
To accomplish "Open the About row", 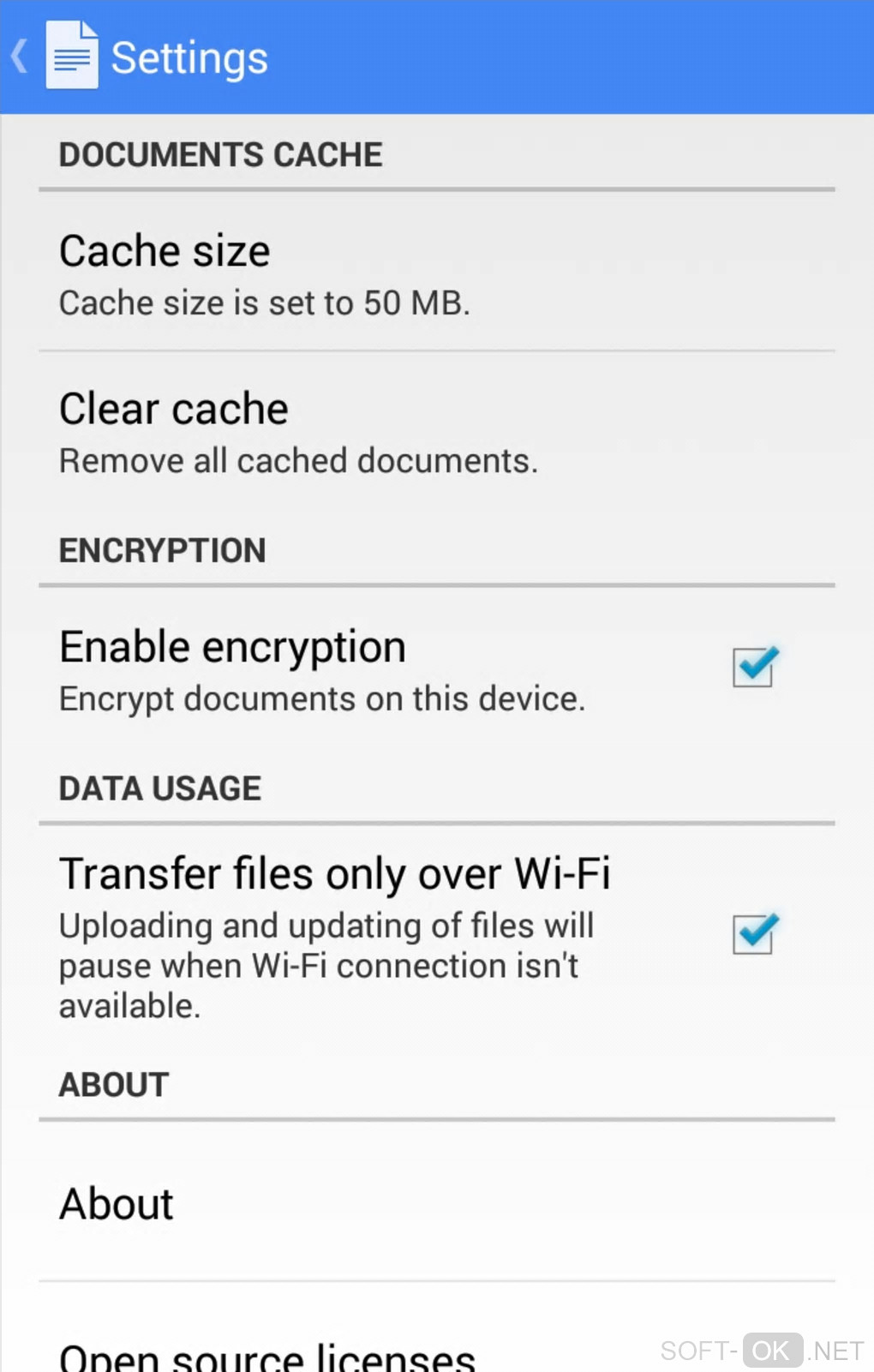I will point(435,1203).
